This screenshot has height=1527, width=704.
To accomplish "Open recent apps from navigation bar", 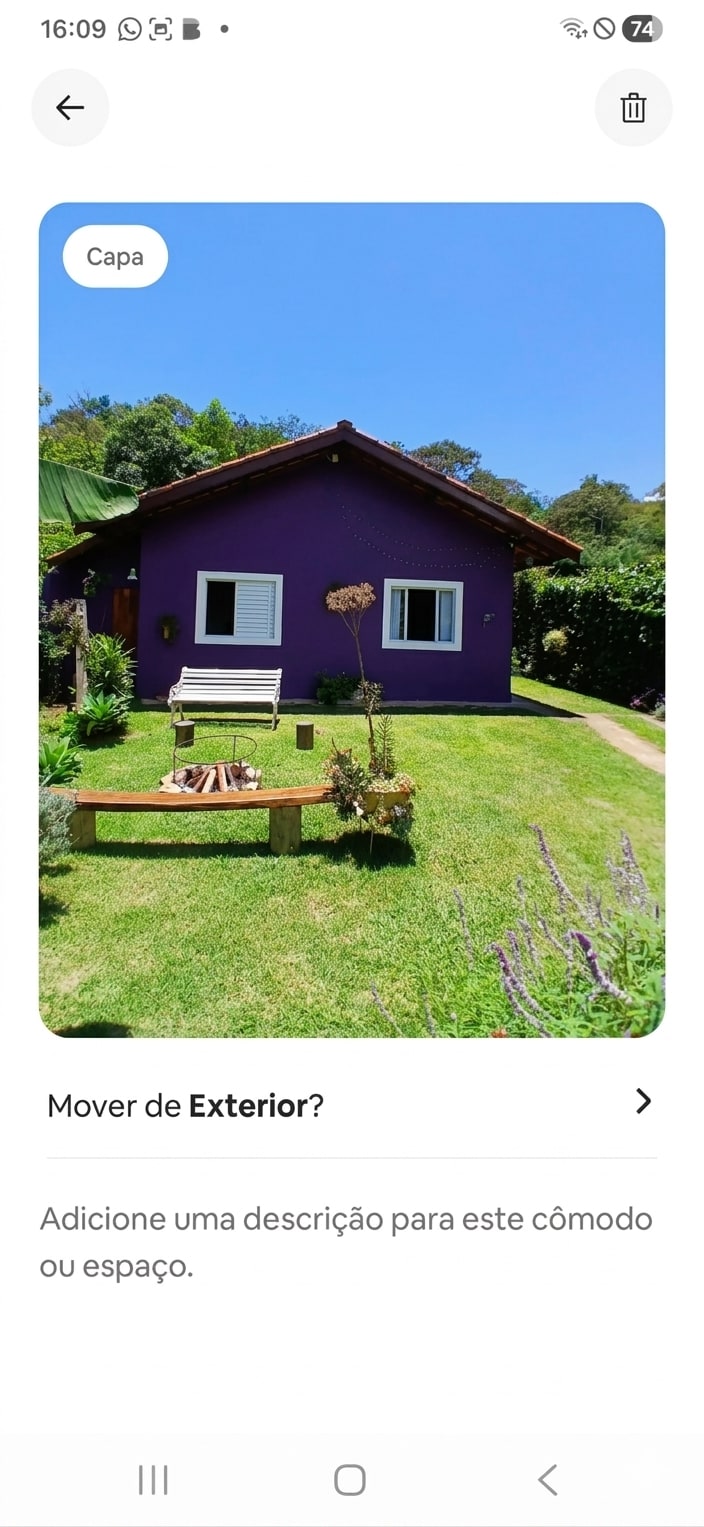I will 153,1480.
